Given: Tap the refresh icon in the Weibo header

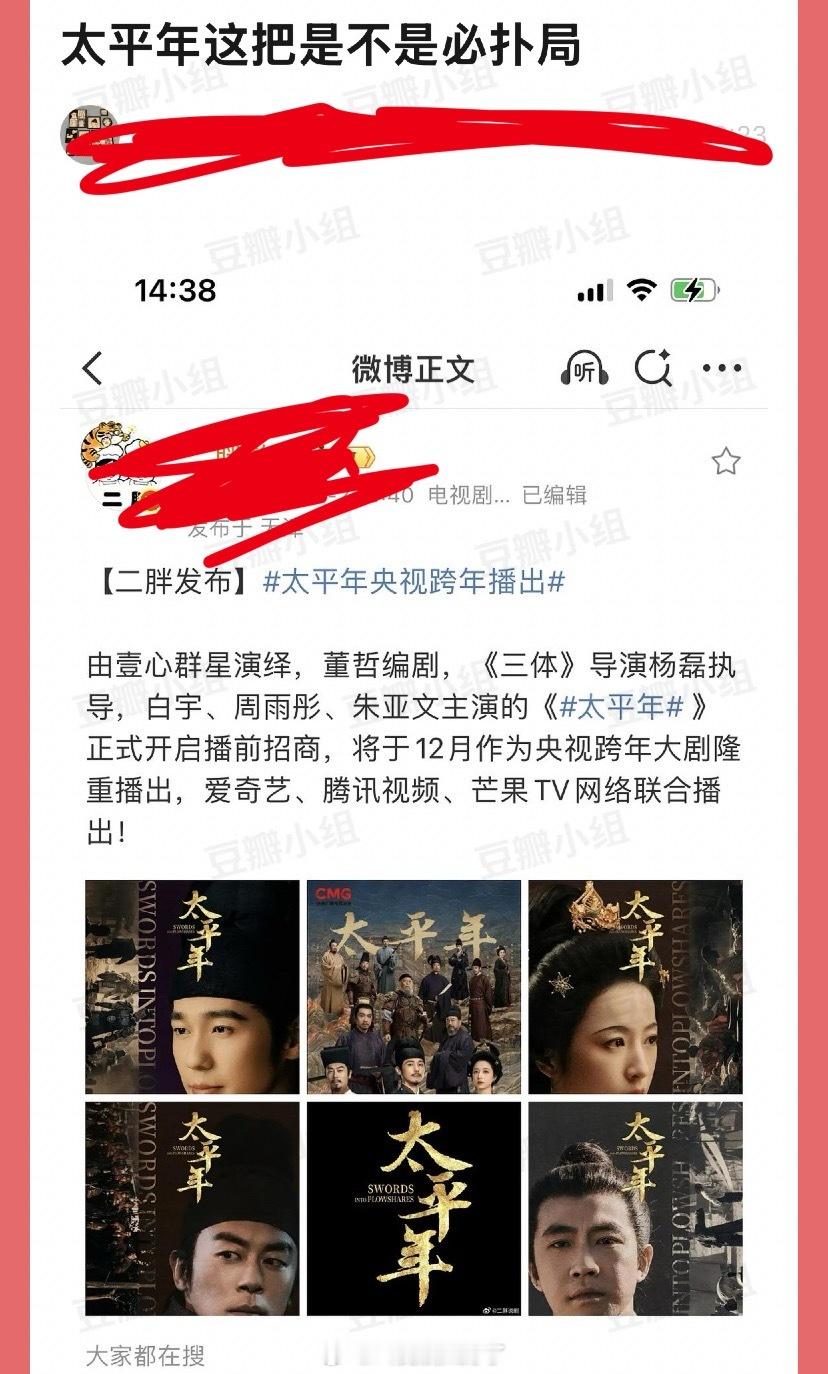Looking at the screenshot, I should coord(654,368).
